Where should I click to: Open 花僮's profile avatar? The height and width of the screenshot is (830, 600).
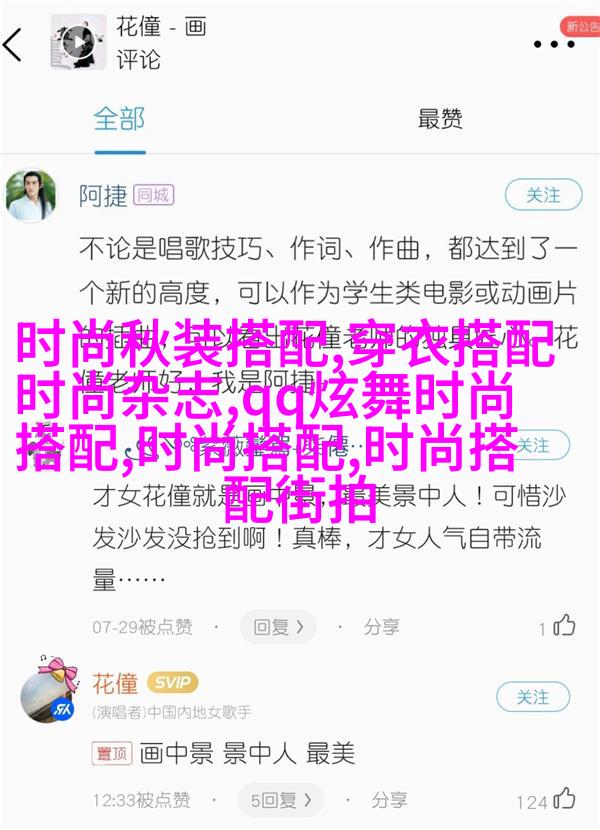click(x=47, y=690)
